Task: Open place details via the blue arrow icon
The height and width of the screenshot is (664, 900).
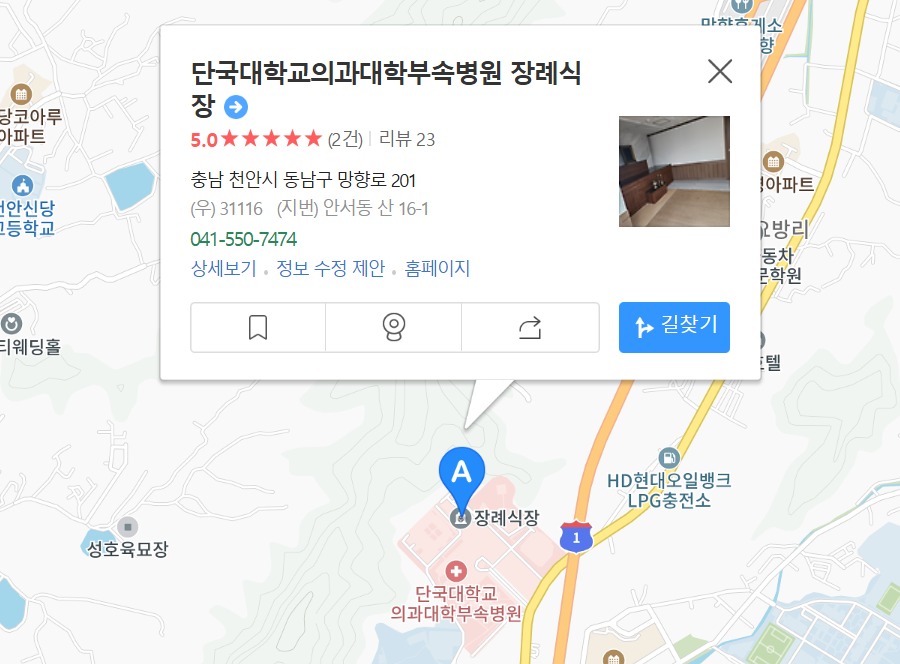Action: [x=236, y=107]
